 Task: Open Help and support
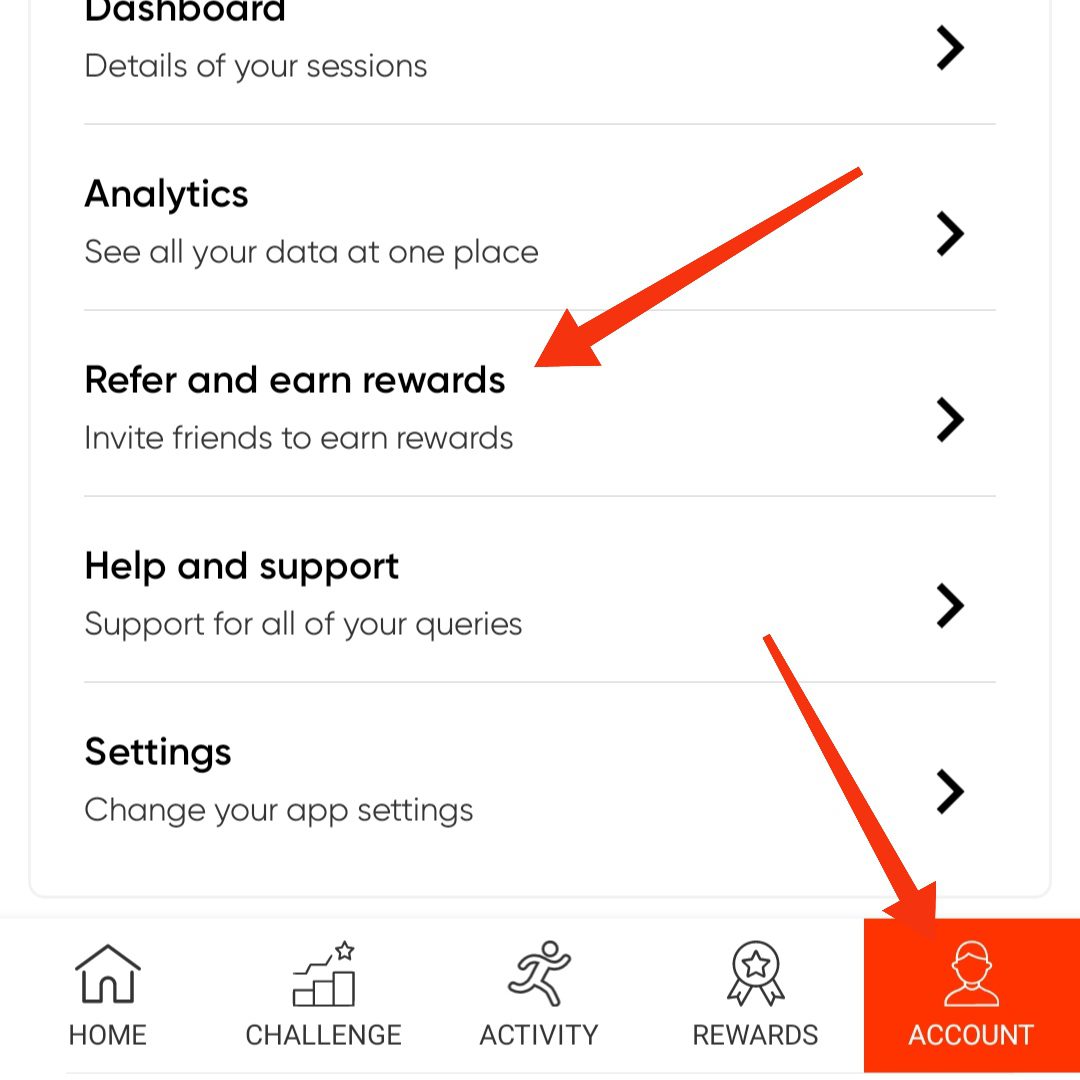(540, 594)
